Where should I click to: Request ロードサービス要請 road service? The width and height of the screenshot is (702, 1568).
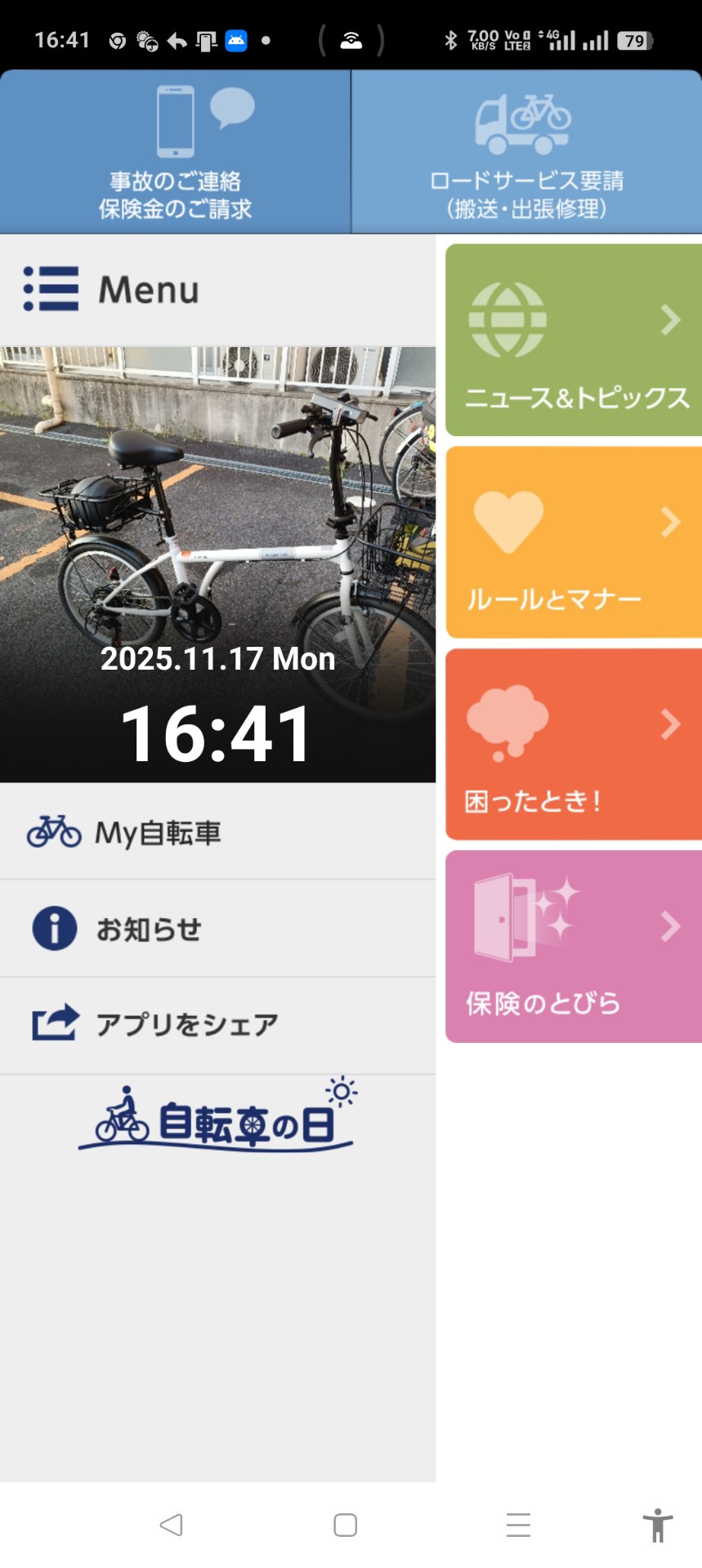[526, 152]
